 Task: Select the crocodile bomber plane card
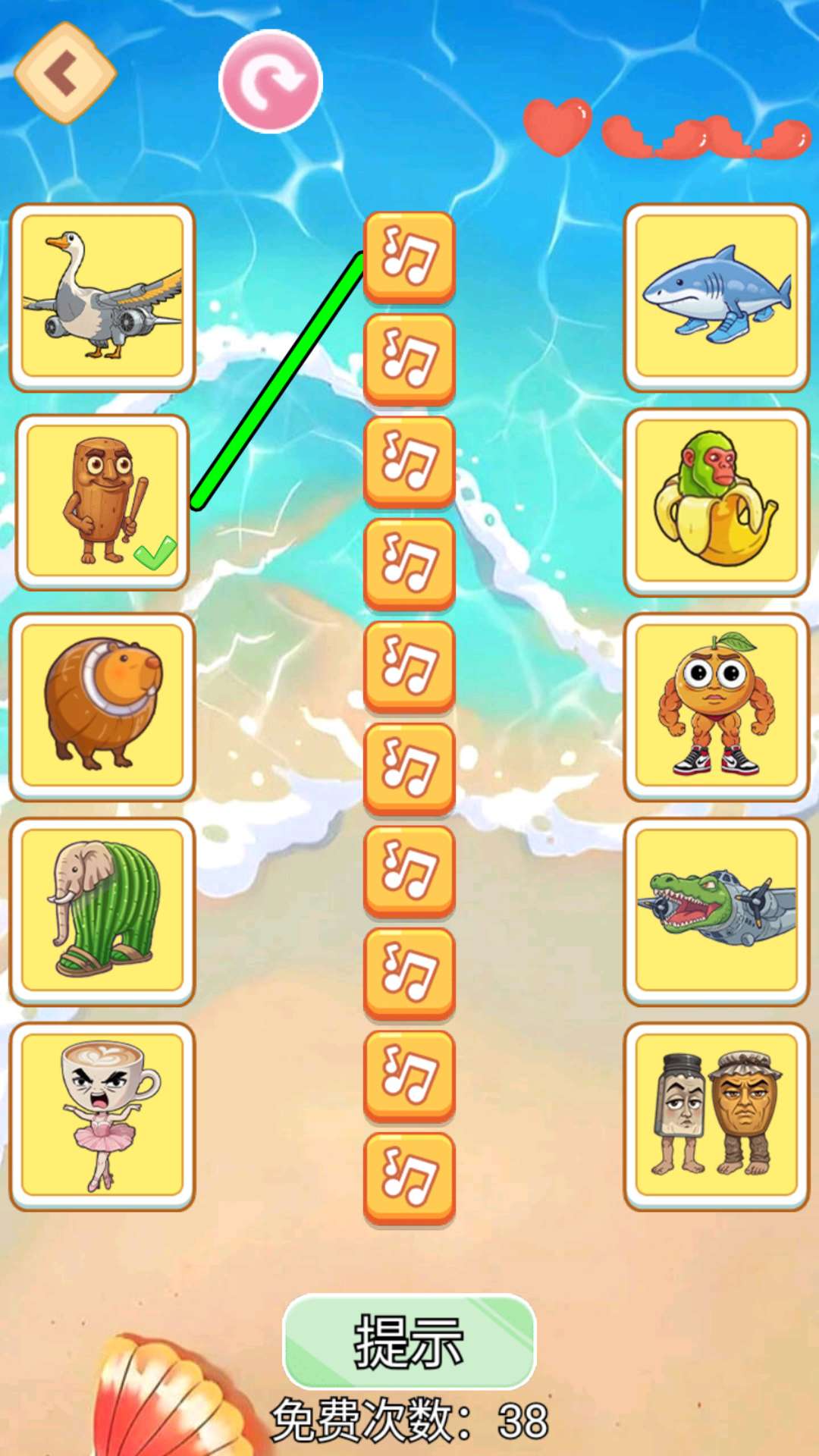click(x=717, y=911)
